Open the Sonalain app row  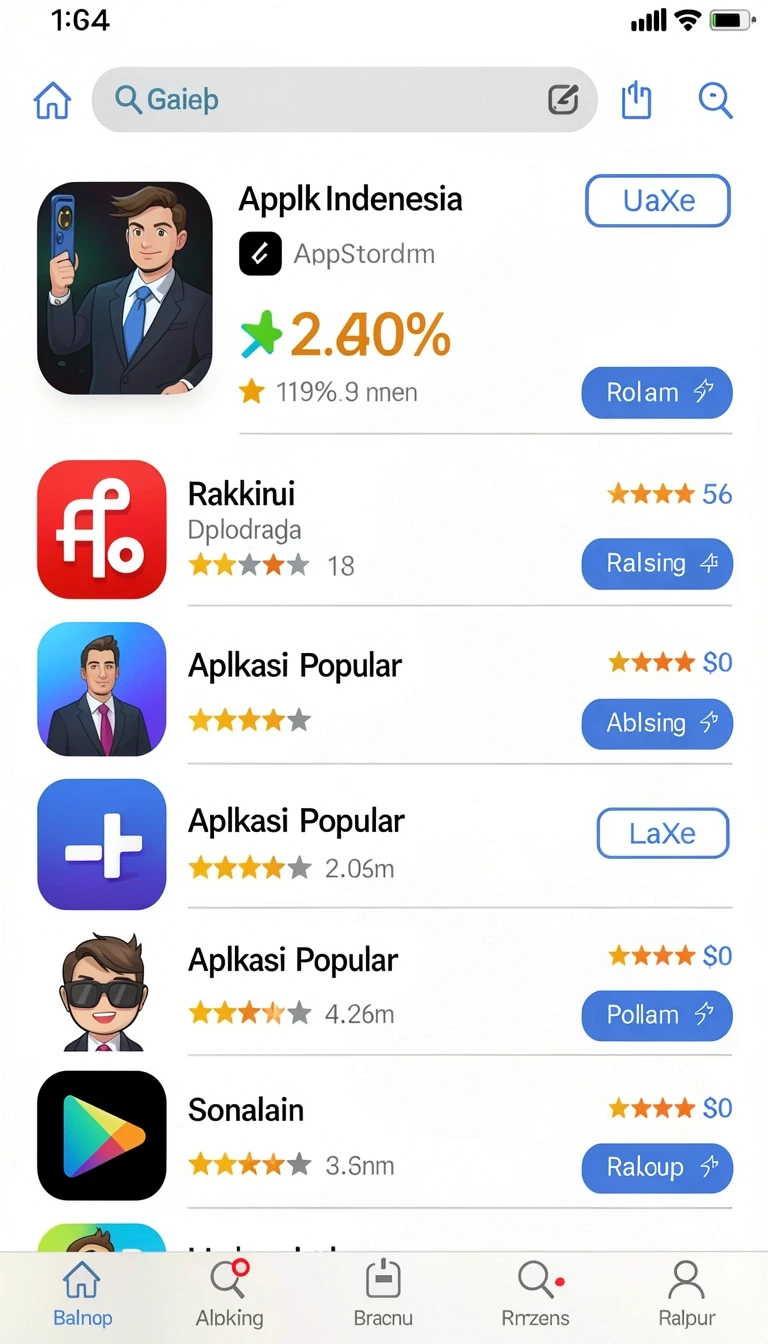[x=384, y=1136]
